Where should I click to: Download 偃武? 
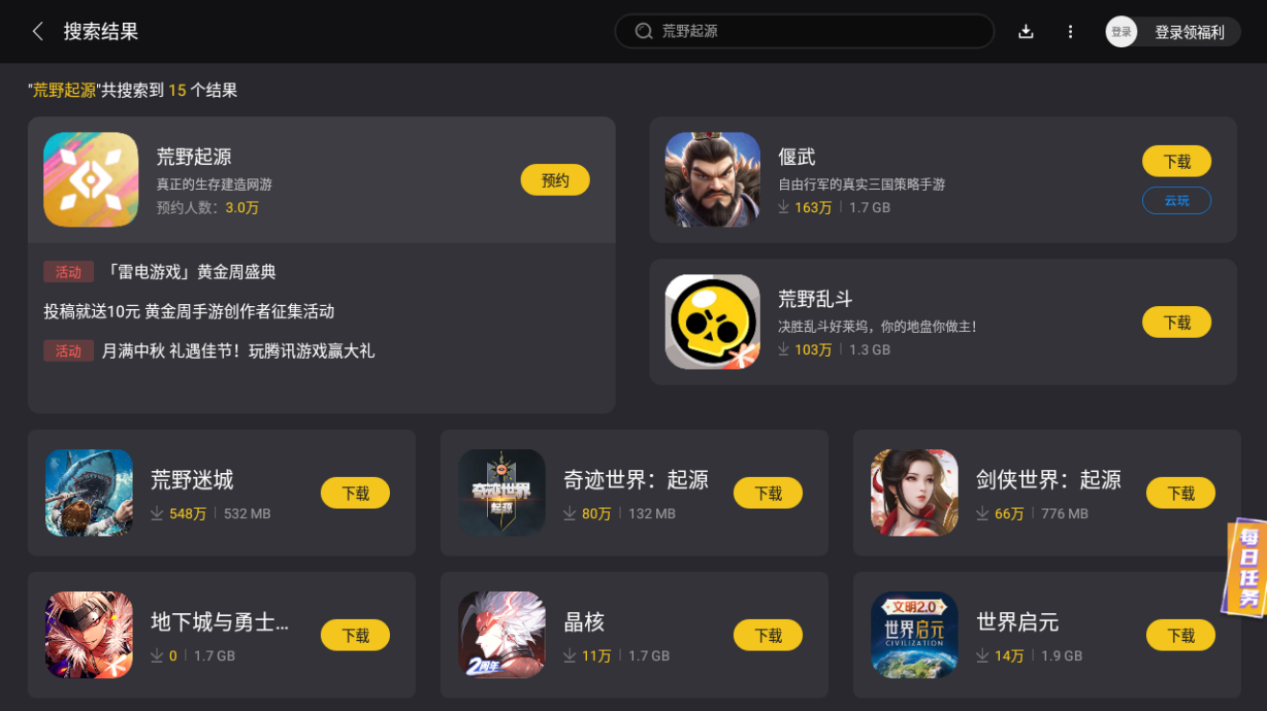[1176, 161]
